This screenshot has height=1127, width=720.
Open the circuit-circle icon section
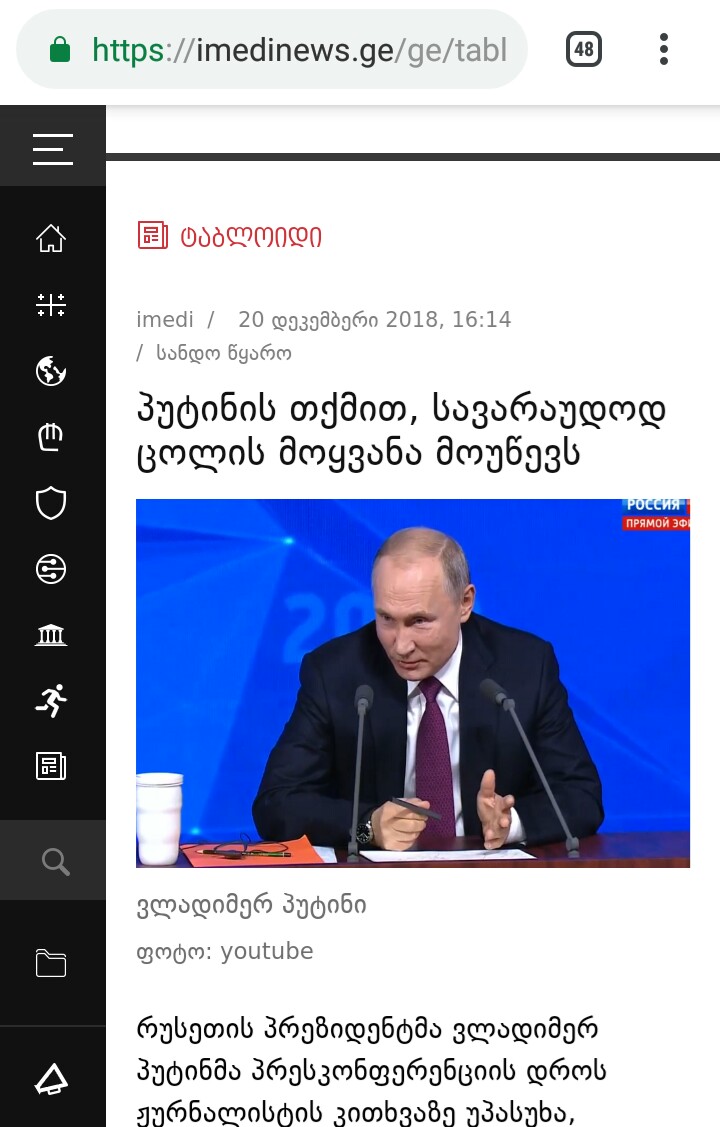coord(51,569)
